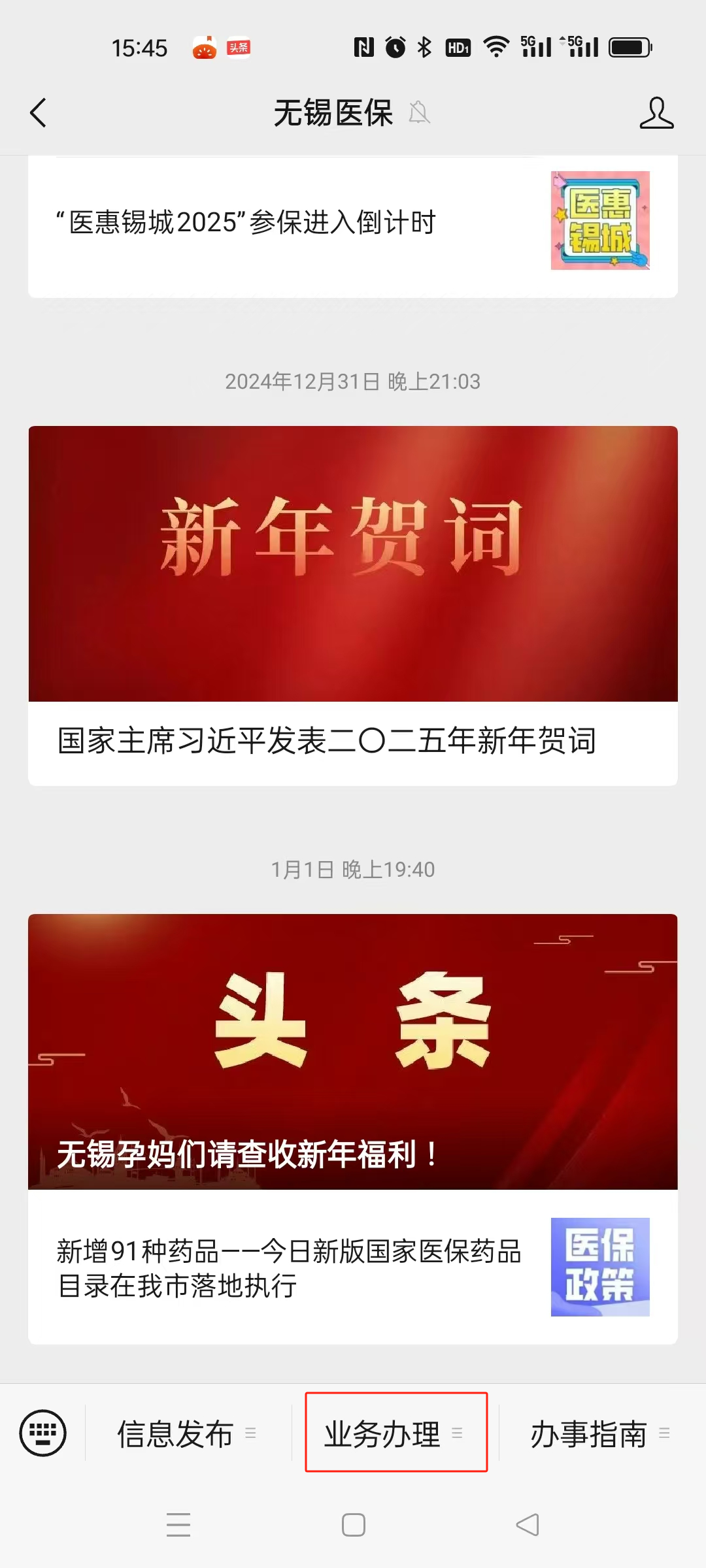Open the 新年贺词 article card
This screenshot has width=706, height=1568.
(x=353, y=606)
